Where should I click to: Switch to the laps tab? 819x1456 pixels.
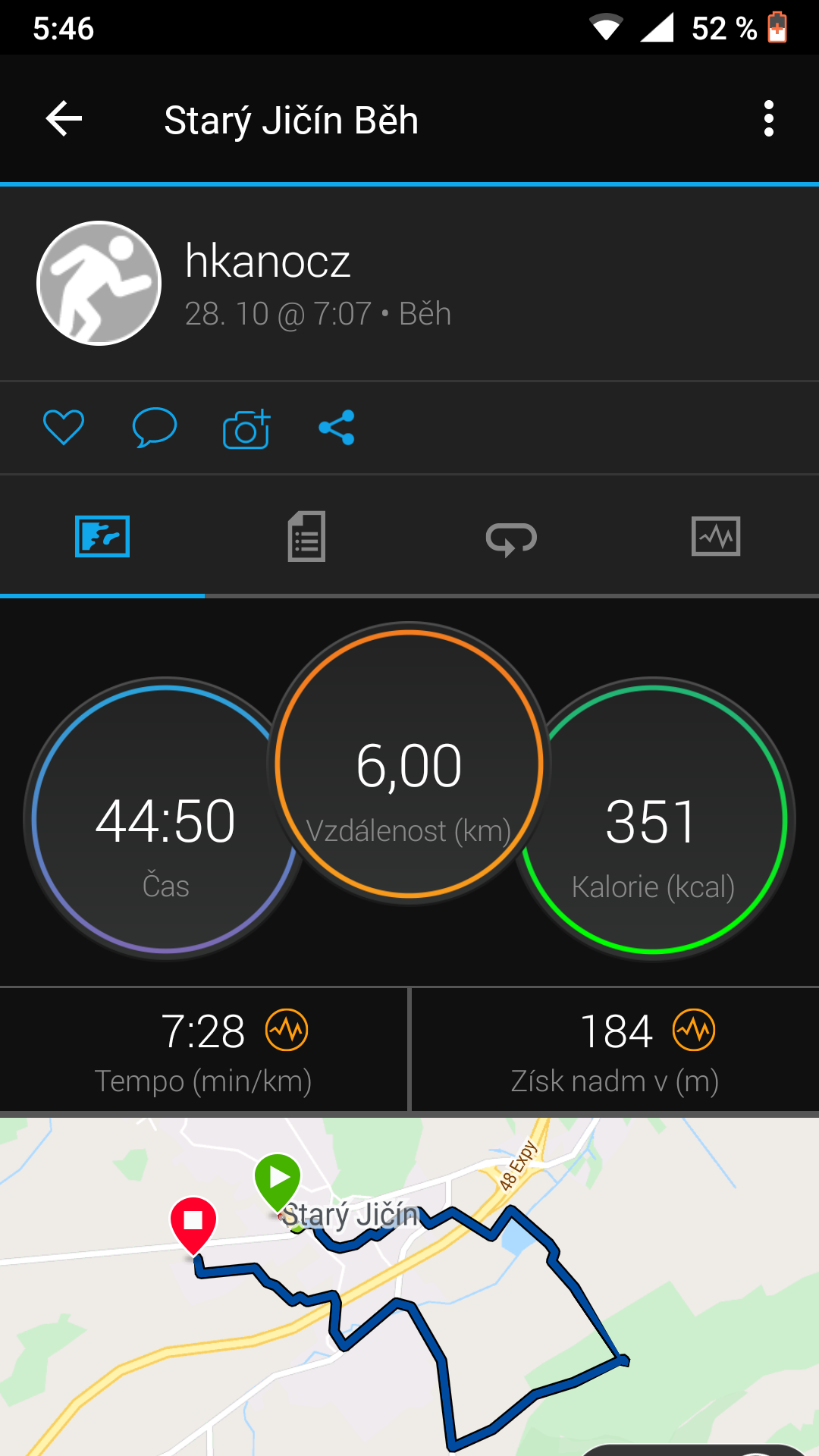click(x=512, y=538)
